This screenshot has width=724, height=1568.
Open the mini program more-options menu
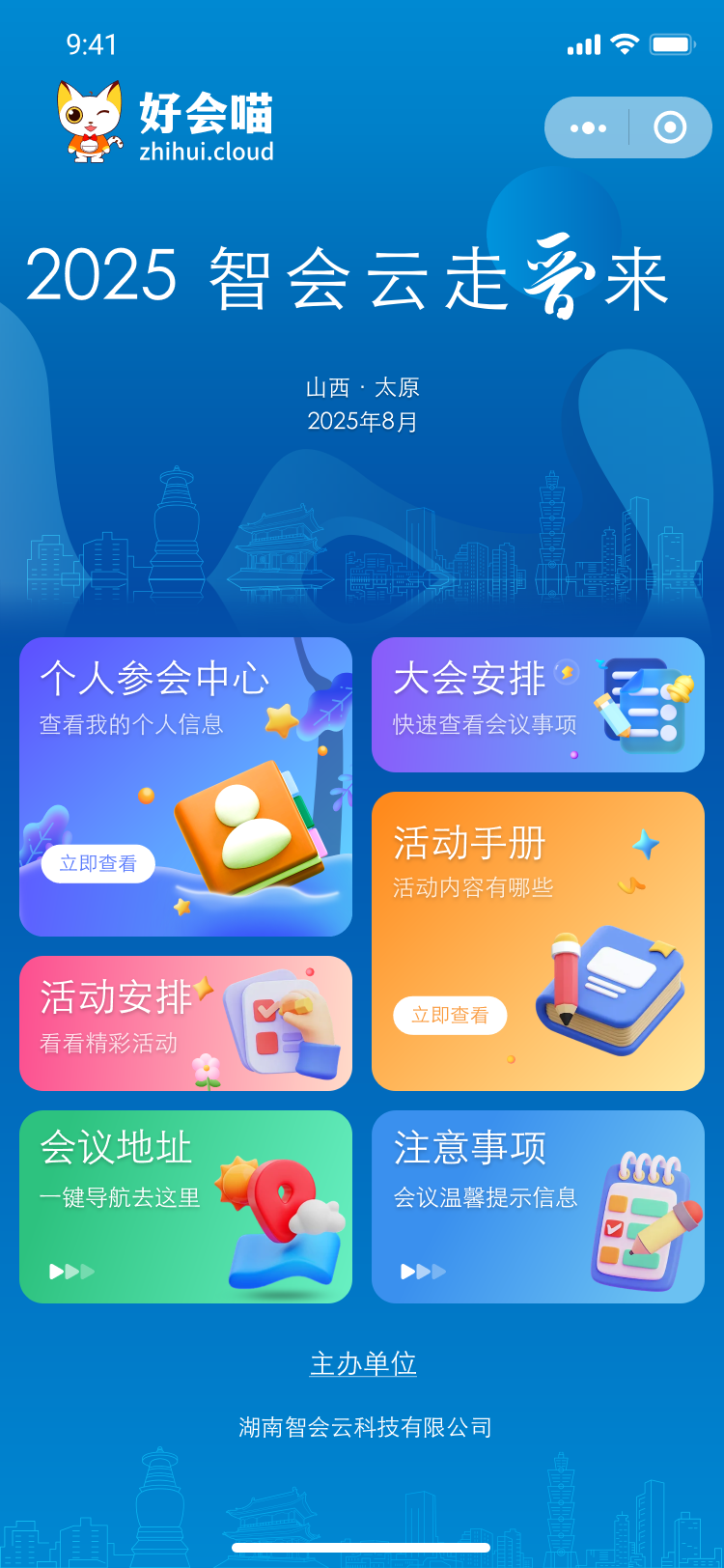(588, 127)
